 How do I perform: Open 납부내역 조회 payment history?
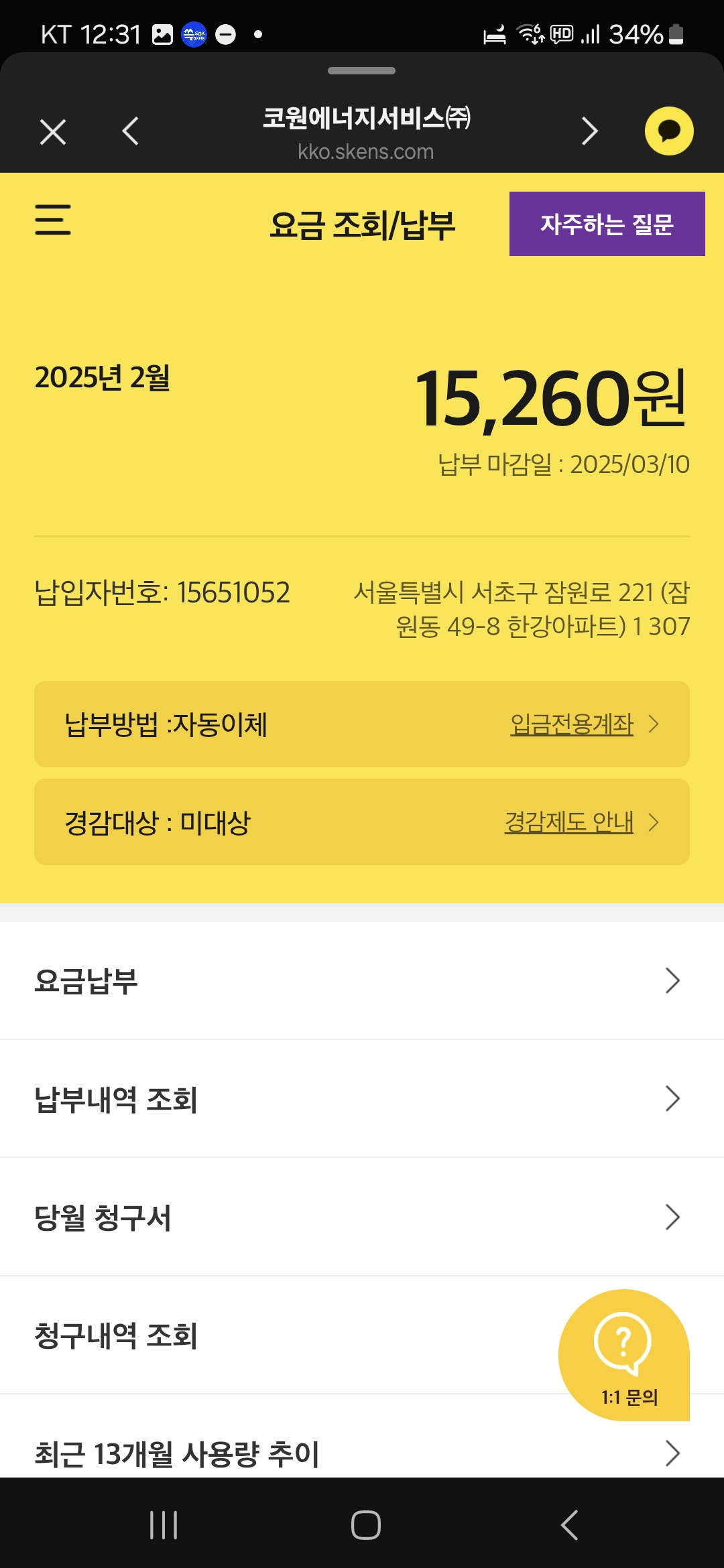tap(362, 1099)
